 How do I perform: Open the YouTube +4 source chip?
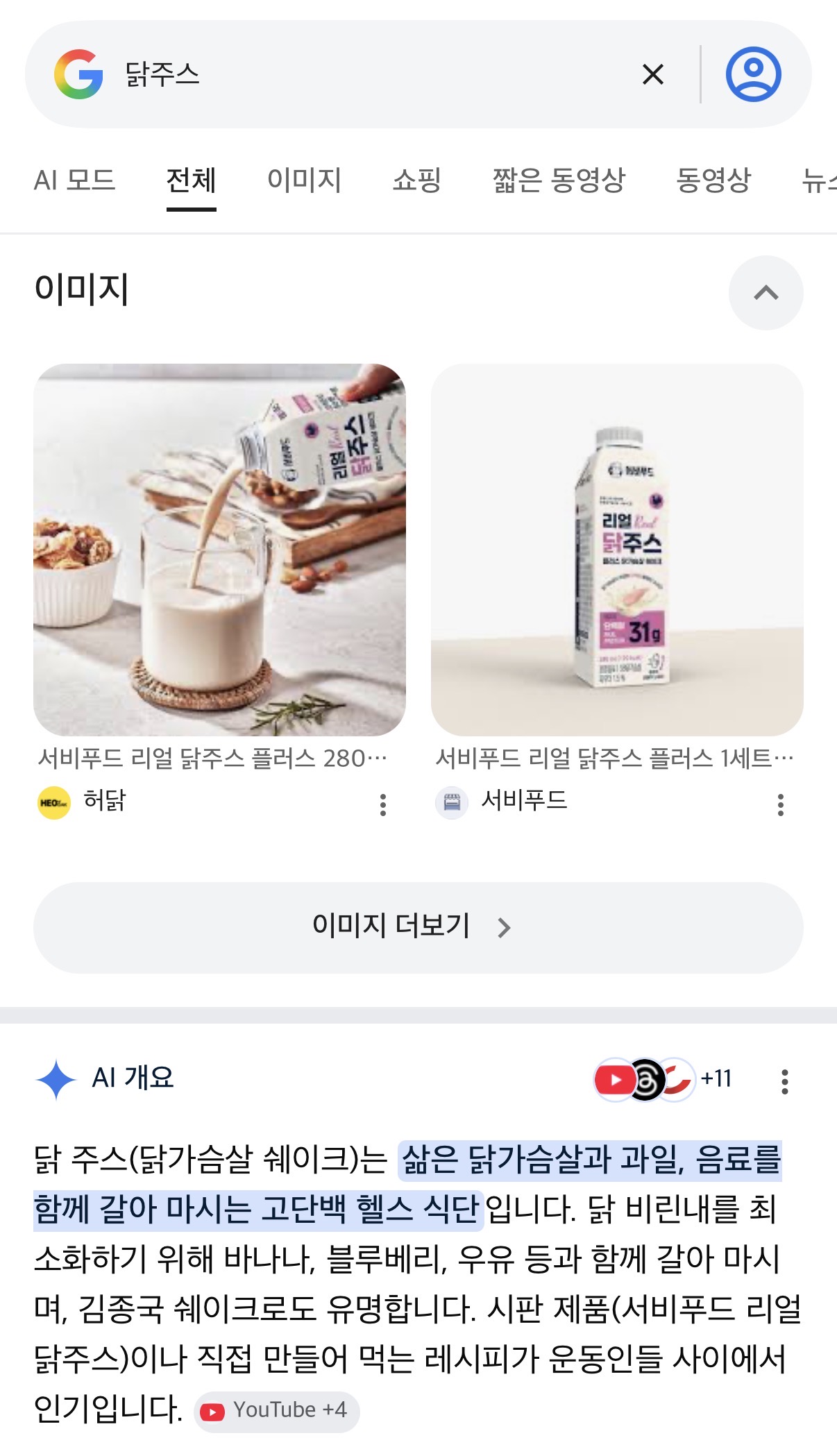click(277, 1410)
